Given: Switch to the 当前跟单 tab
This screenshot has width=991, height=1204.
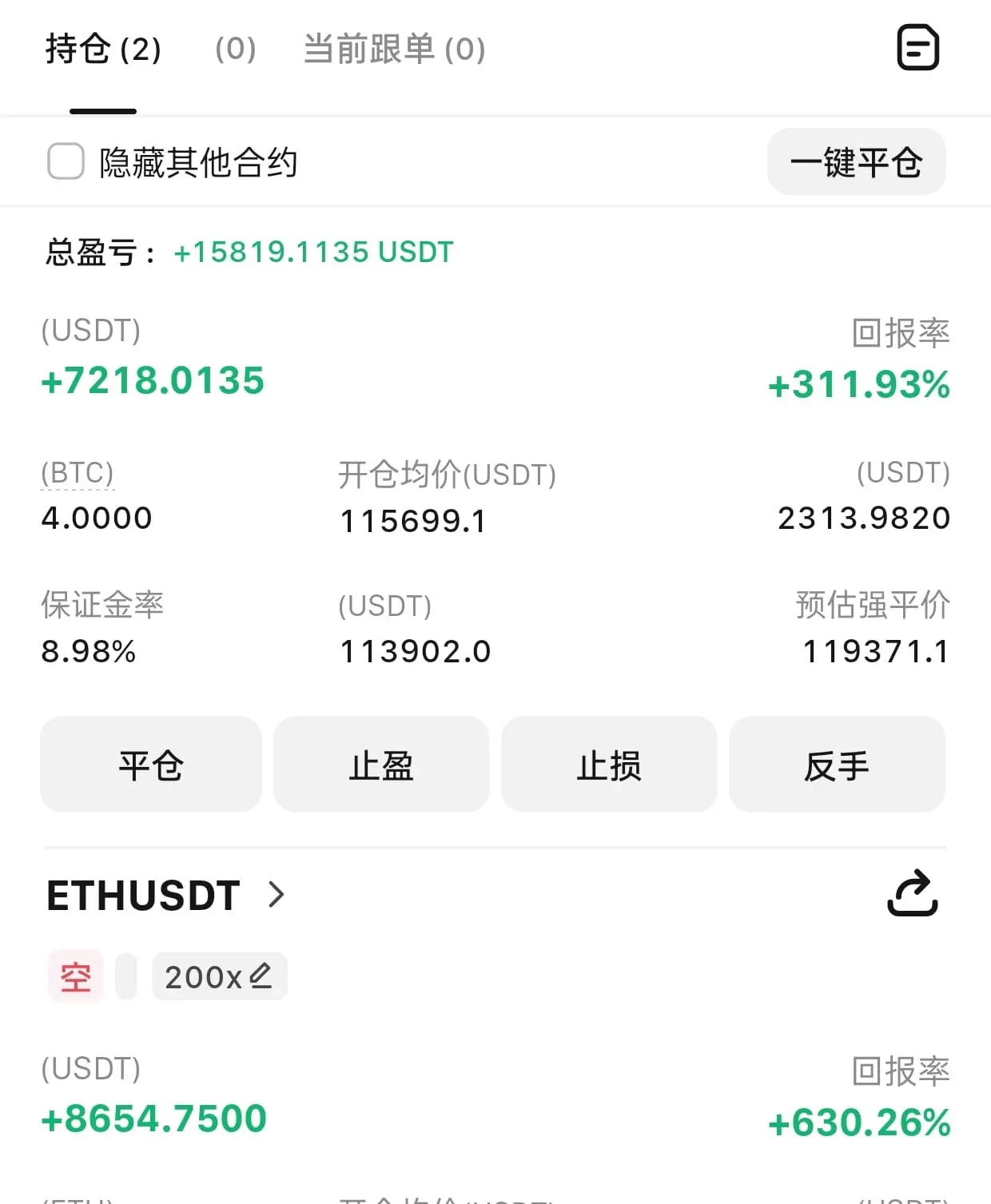Looking at the screenshot, I should (394, 49).
